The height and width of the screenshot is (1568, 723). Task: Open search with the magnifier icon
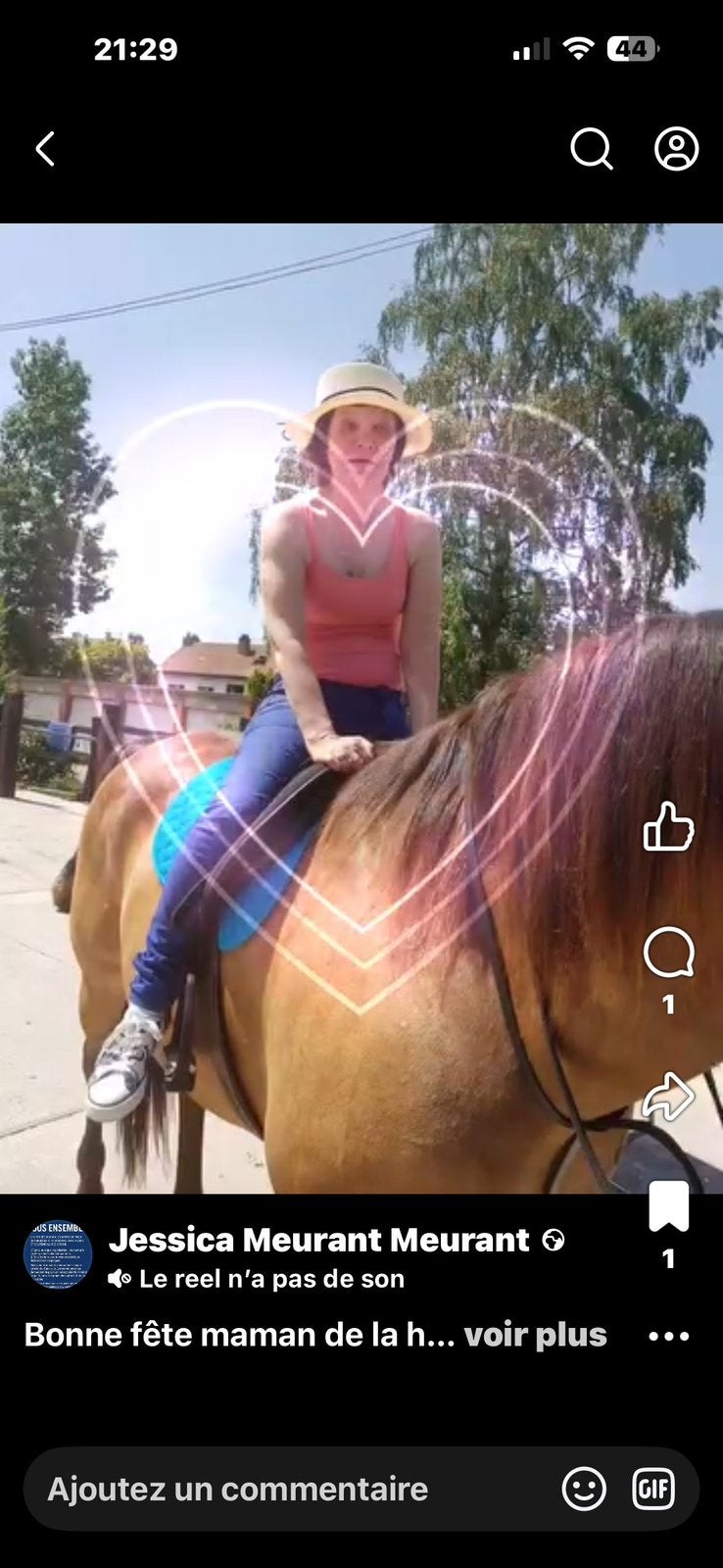592,149
